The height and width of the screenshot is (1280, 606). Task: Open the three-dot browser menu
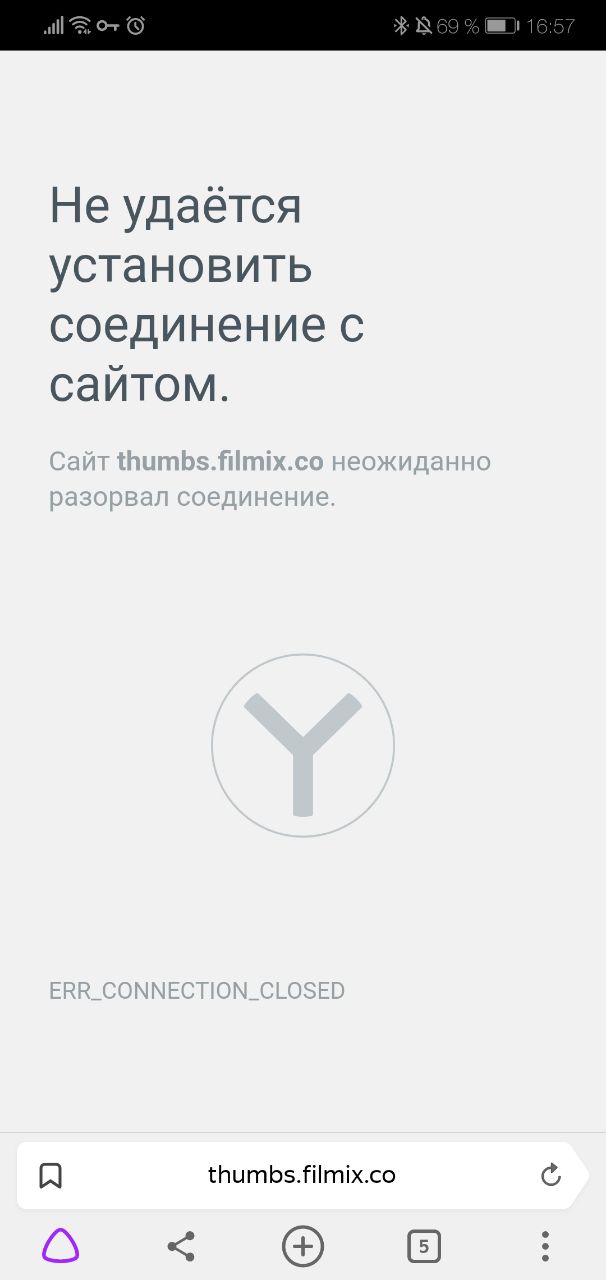(x=545, y=1246)
